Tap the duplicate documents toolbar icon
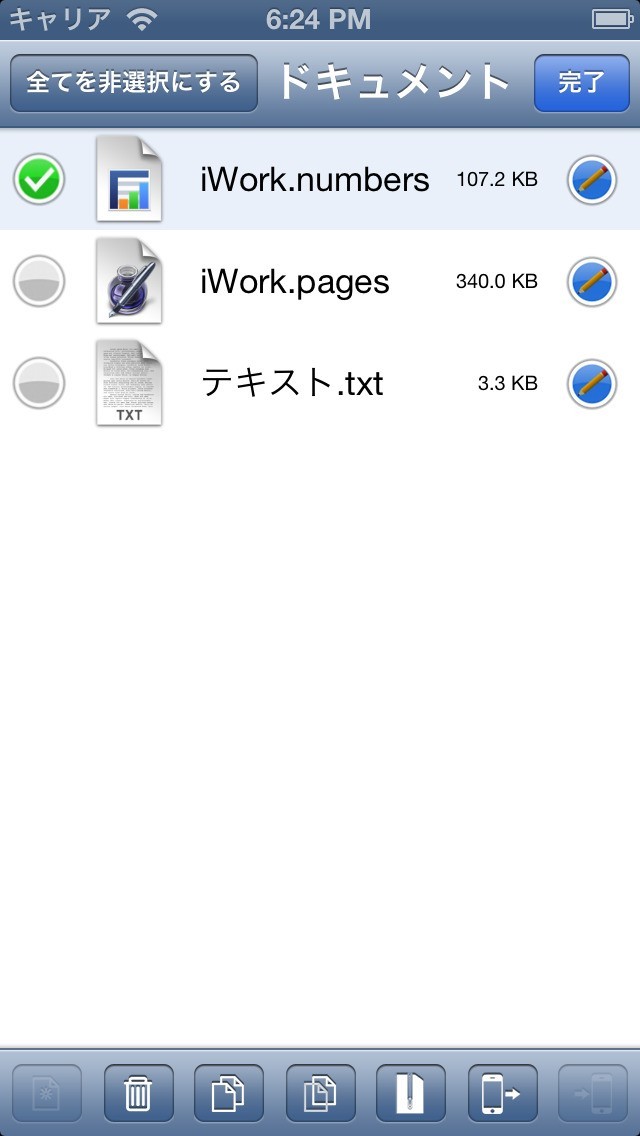The width and height of the screenshot is (640, 1136). tap(320, 1093)
